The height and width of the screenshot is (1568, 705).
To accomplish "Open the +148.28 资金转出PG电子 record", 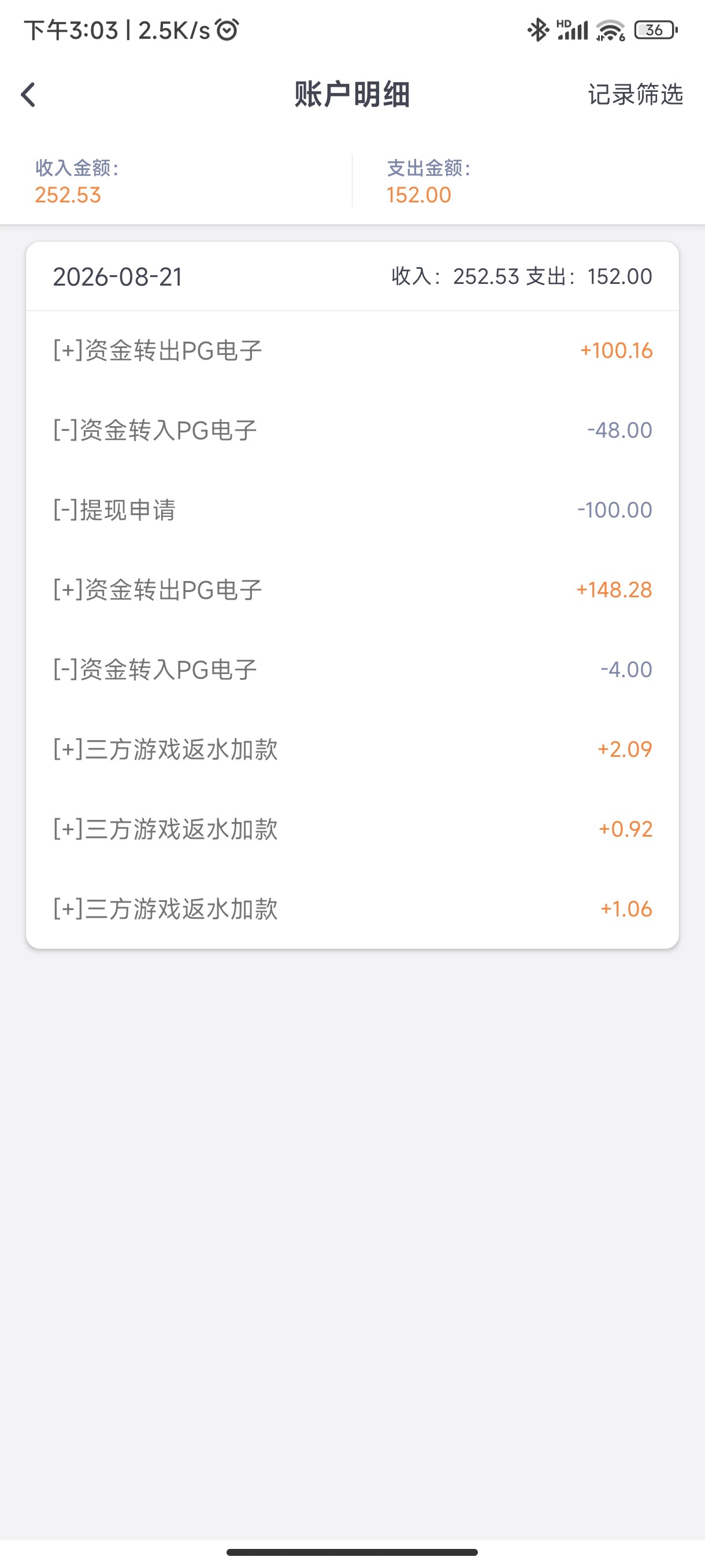I will point(352,590).
